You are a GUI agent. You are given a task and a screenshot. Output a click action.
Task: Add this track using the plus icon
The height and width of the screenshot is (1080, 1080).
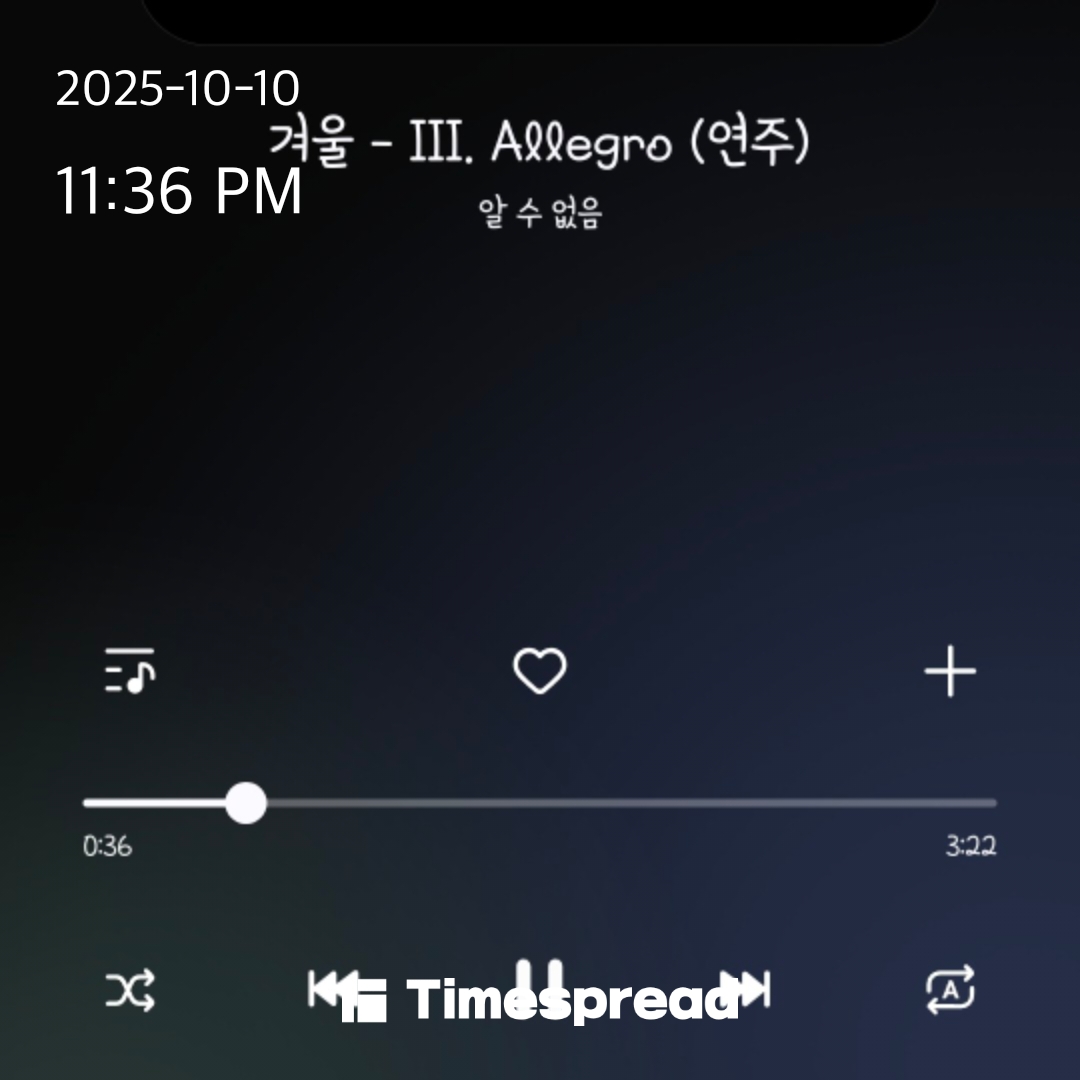pos(949,671)
